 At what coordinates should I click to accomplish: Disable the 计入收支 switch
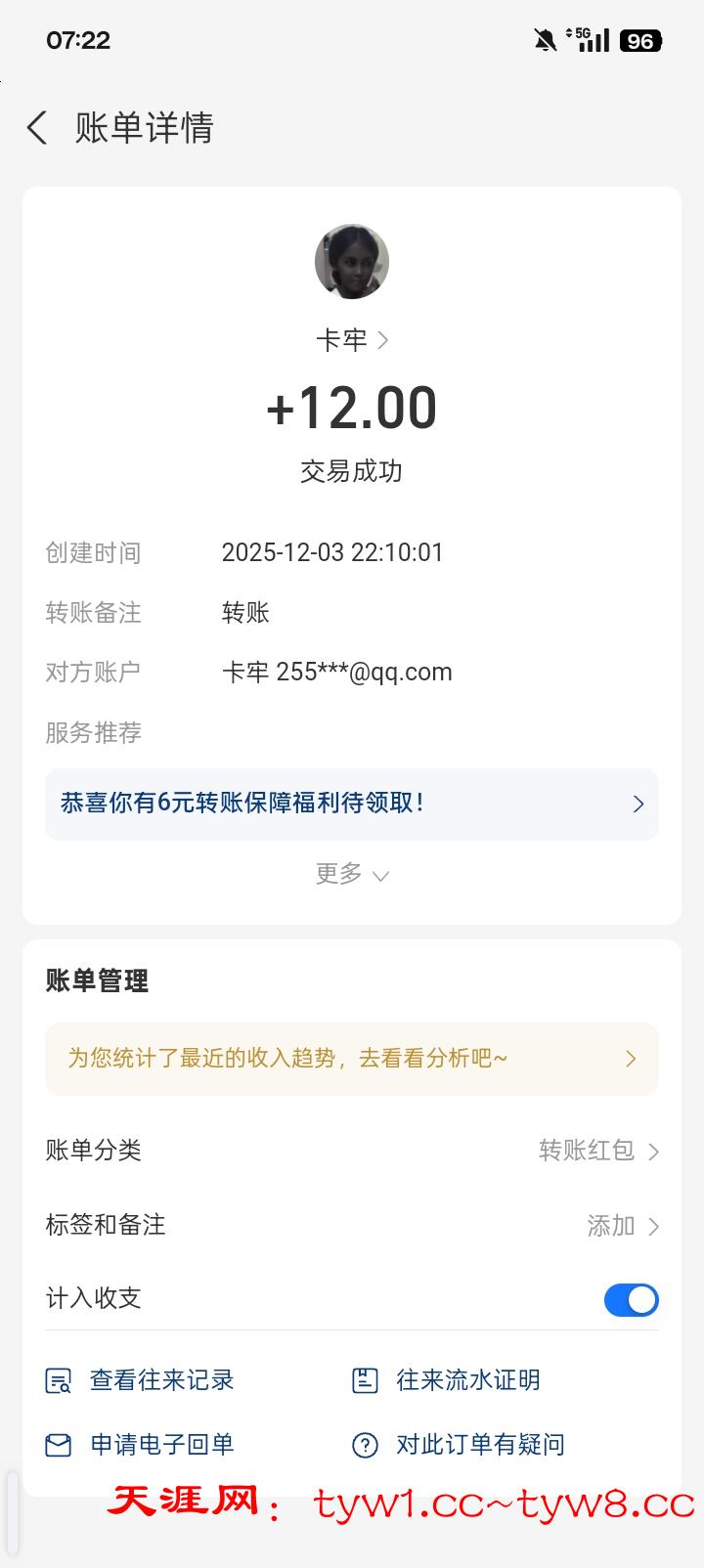click(x=631, y=1299)
